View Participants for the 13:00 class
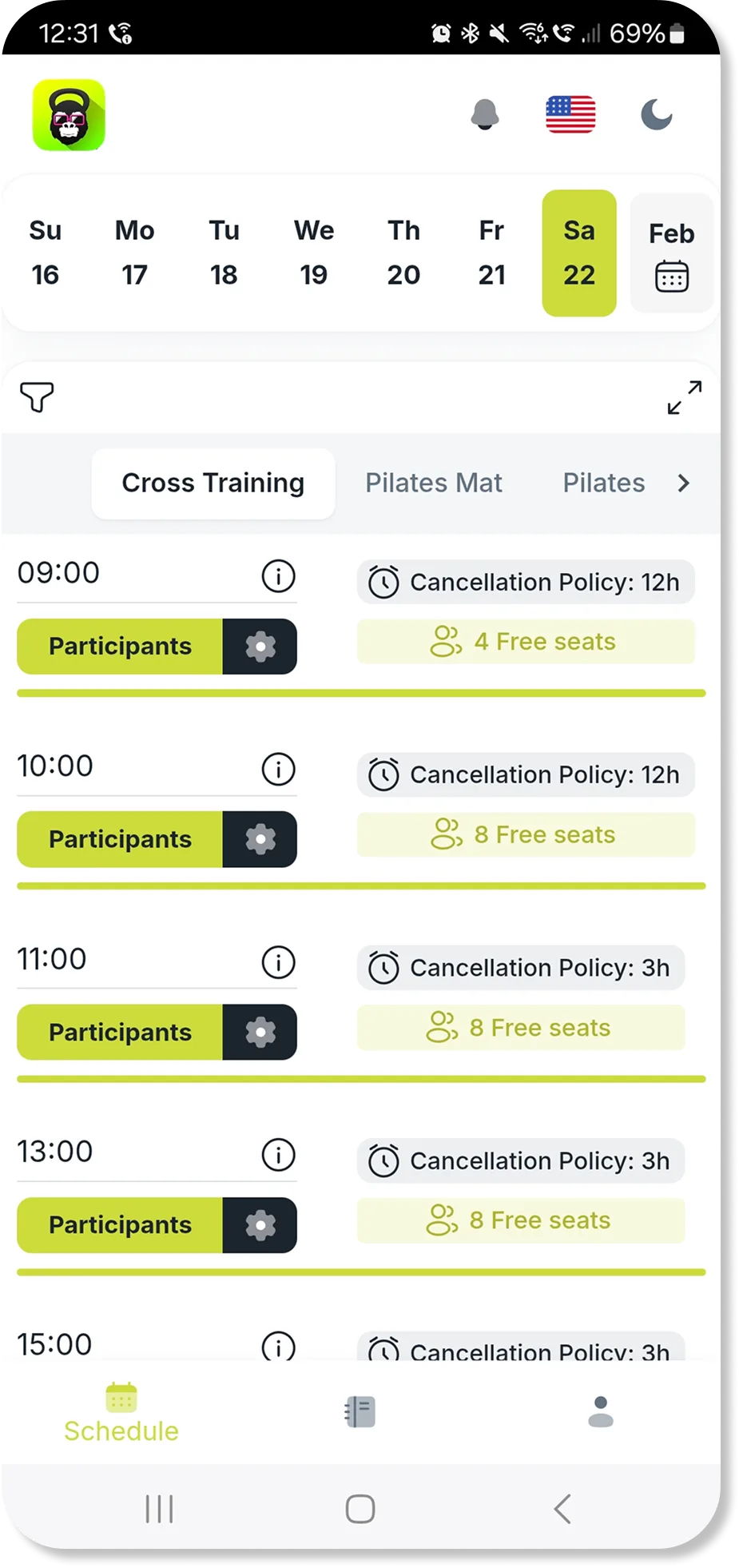 (120, 1224)
